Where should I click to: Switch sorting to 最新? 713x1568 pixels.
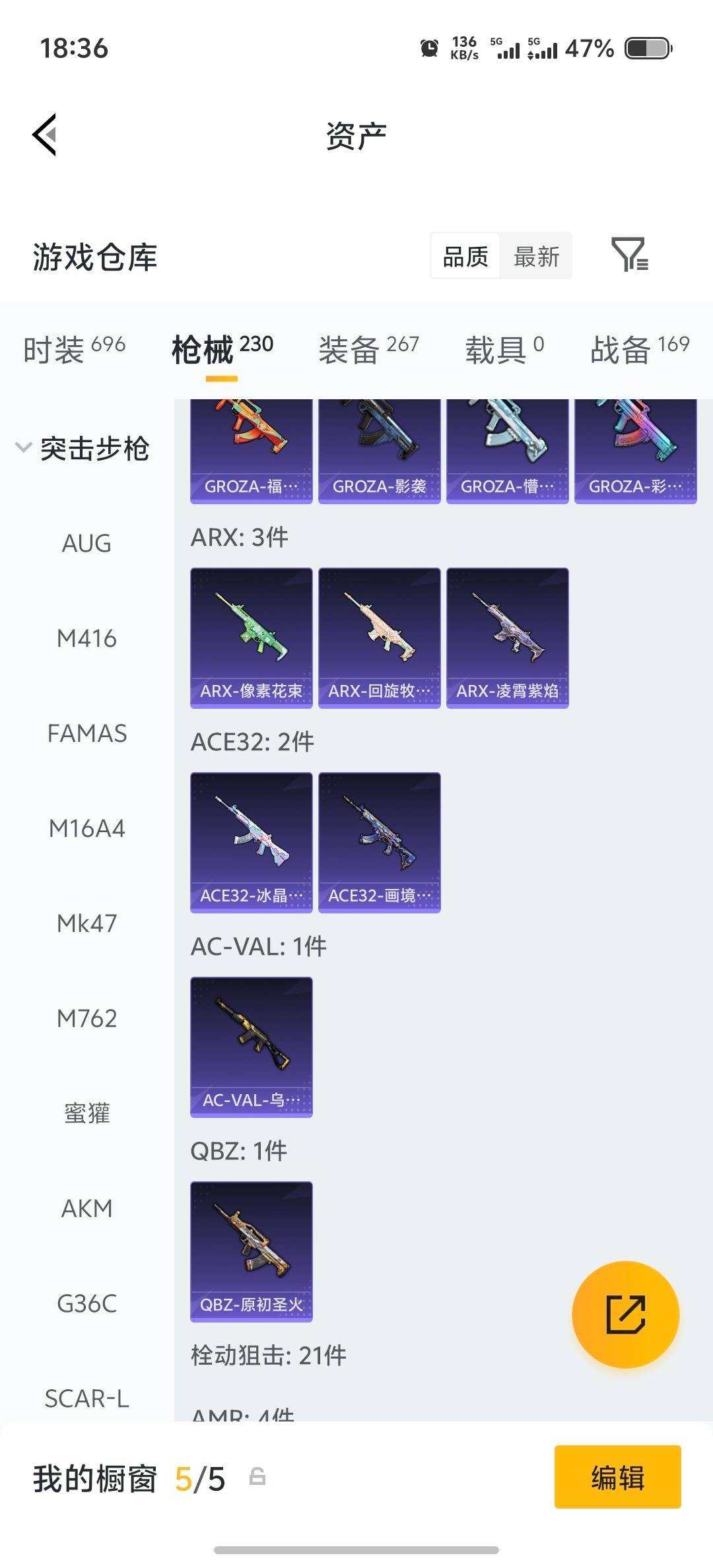coord(537,256)
